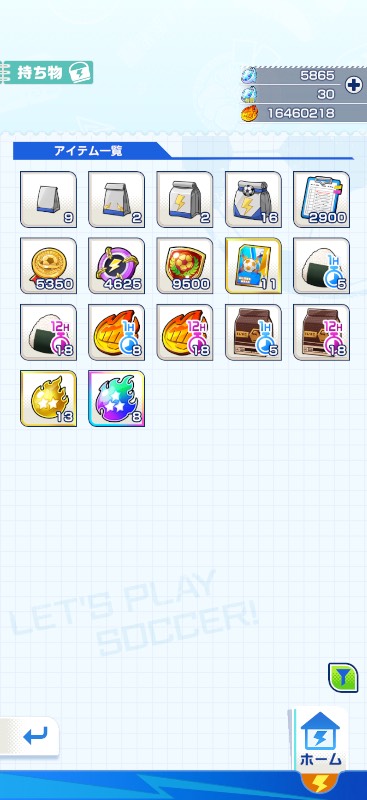Open the soccer ball bag with 16
The height and width of the screenshot is (800, 367).
point(253,199)
